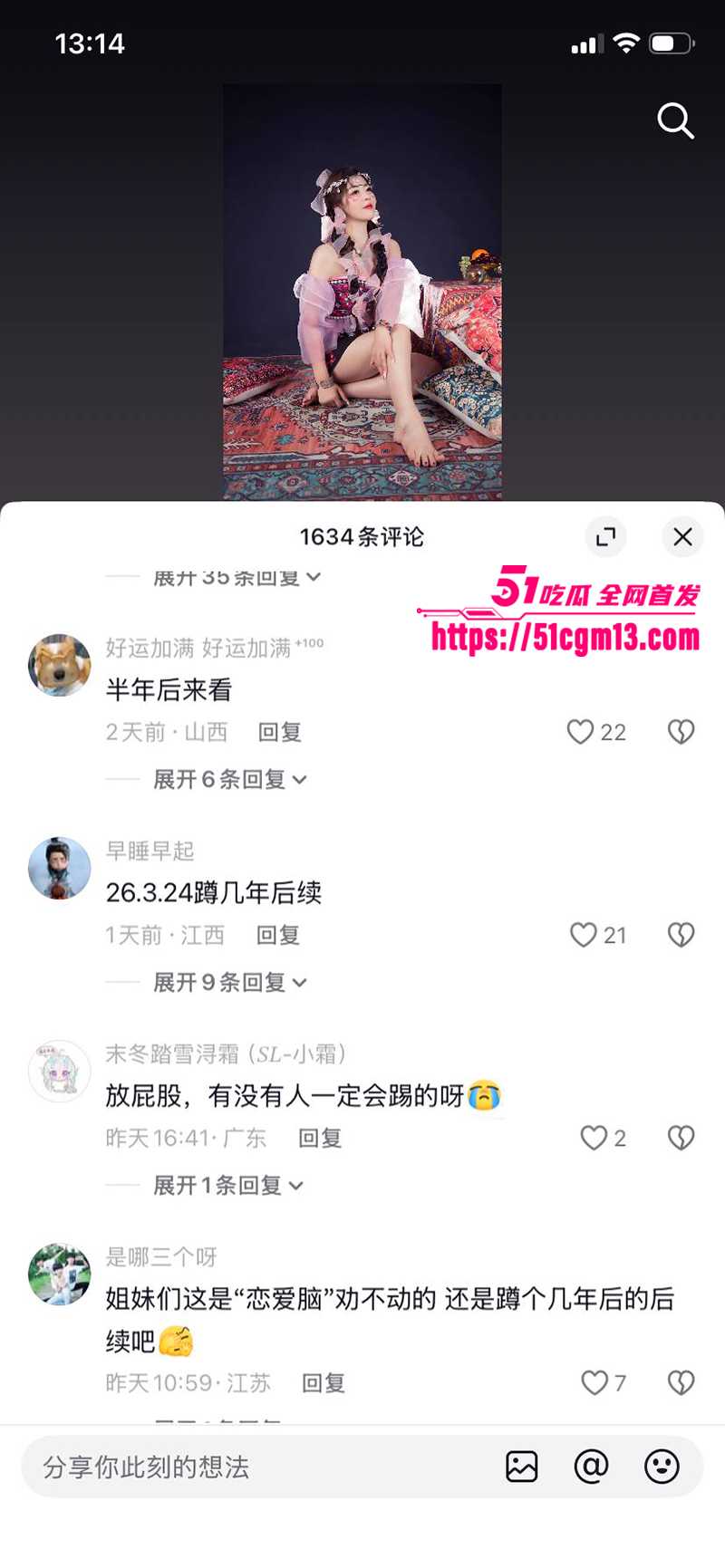Tap the expand-to-fullscreen icon beside the close button

606,537
